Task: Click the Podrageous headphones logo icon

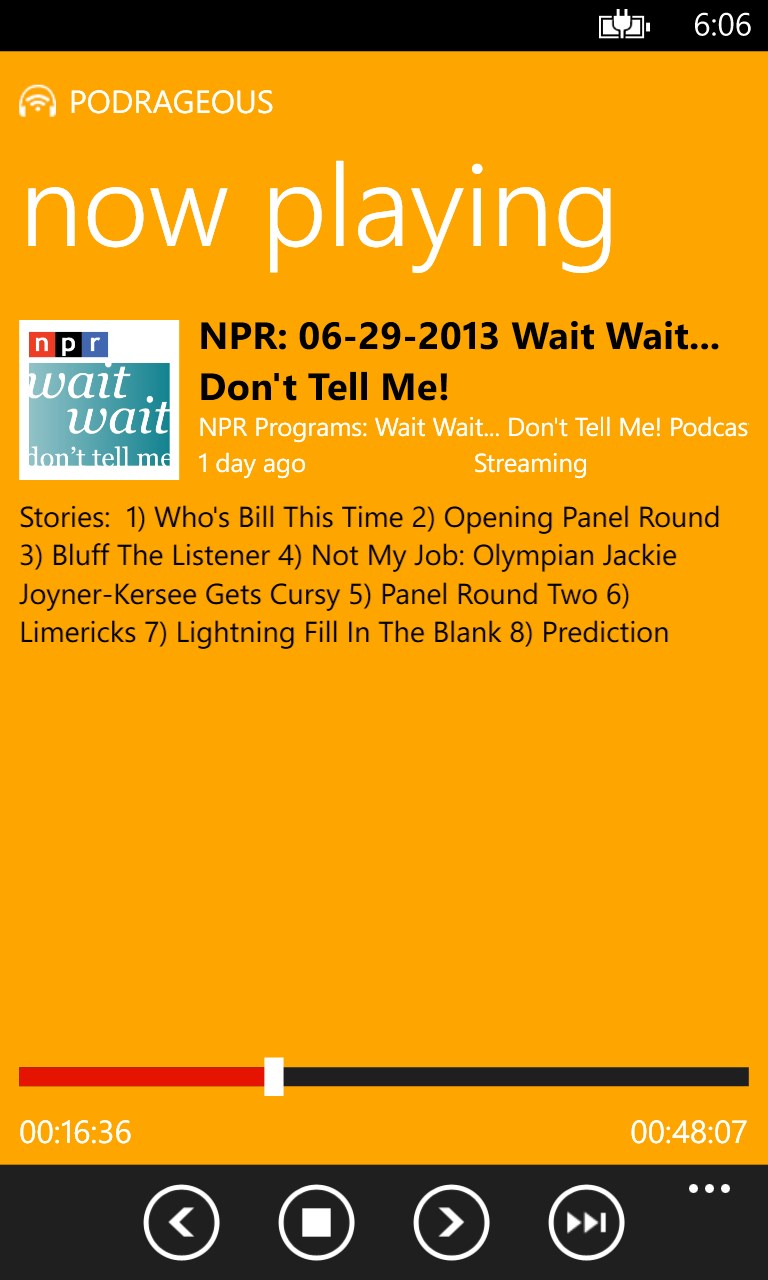Action: [x=37, y=101]
